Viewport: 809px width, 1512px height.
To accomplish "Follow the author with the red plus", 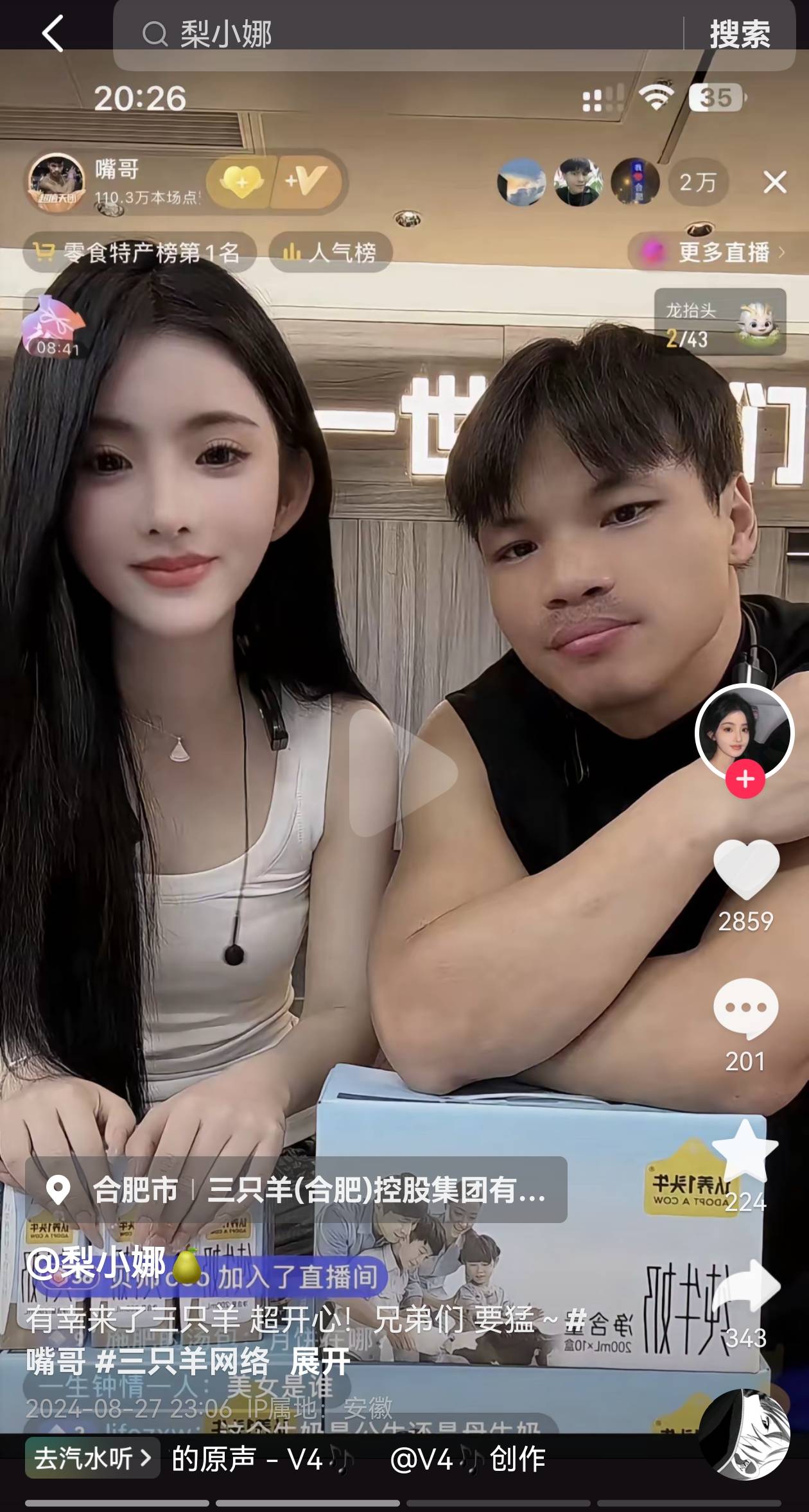I will 745,779.
